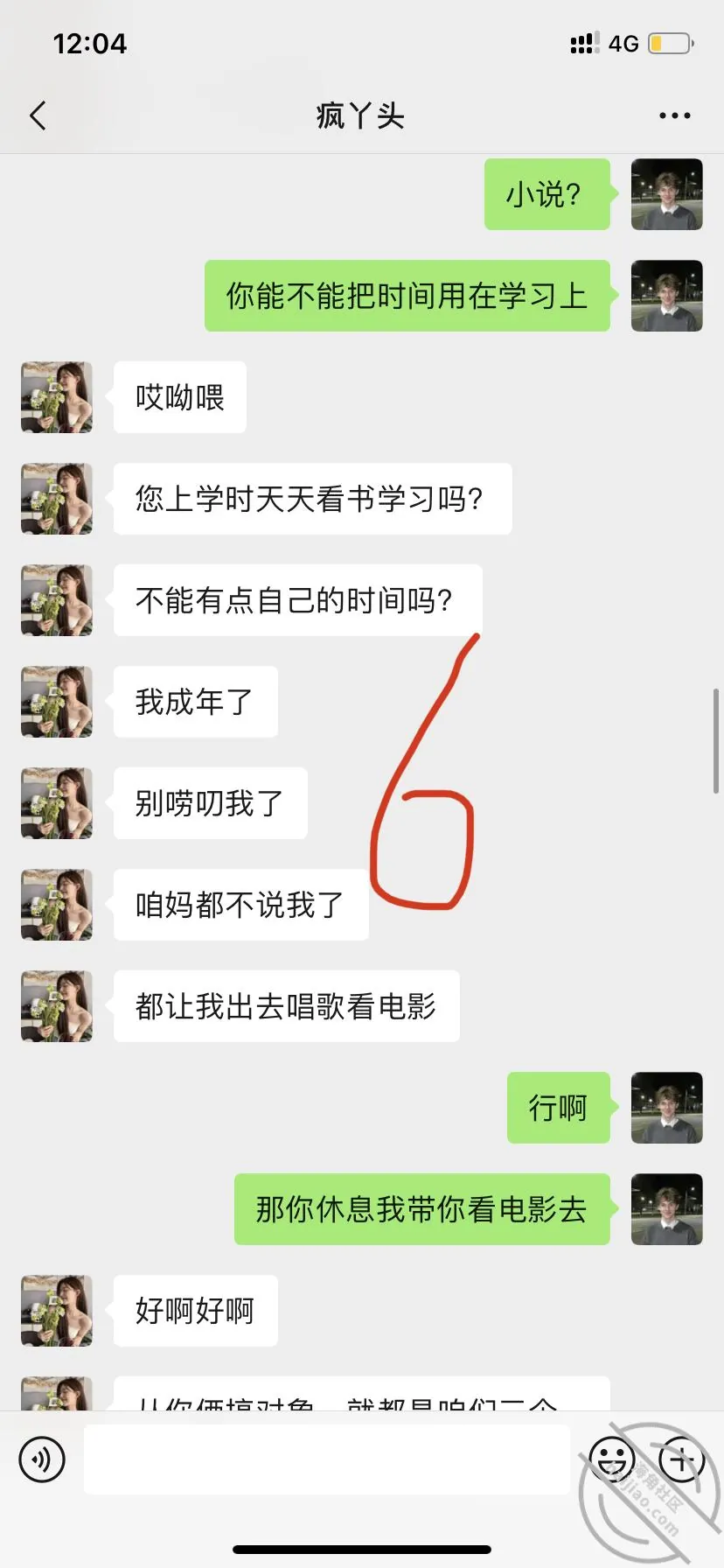Open the plus attachment menu
Image resolution: width=724 pixels, height=1568 pixels.
pyautogui.click(x=682, y=1459)
